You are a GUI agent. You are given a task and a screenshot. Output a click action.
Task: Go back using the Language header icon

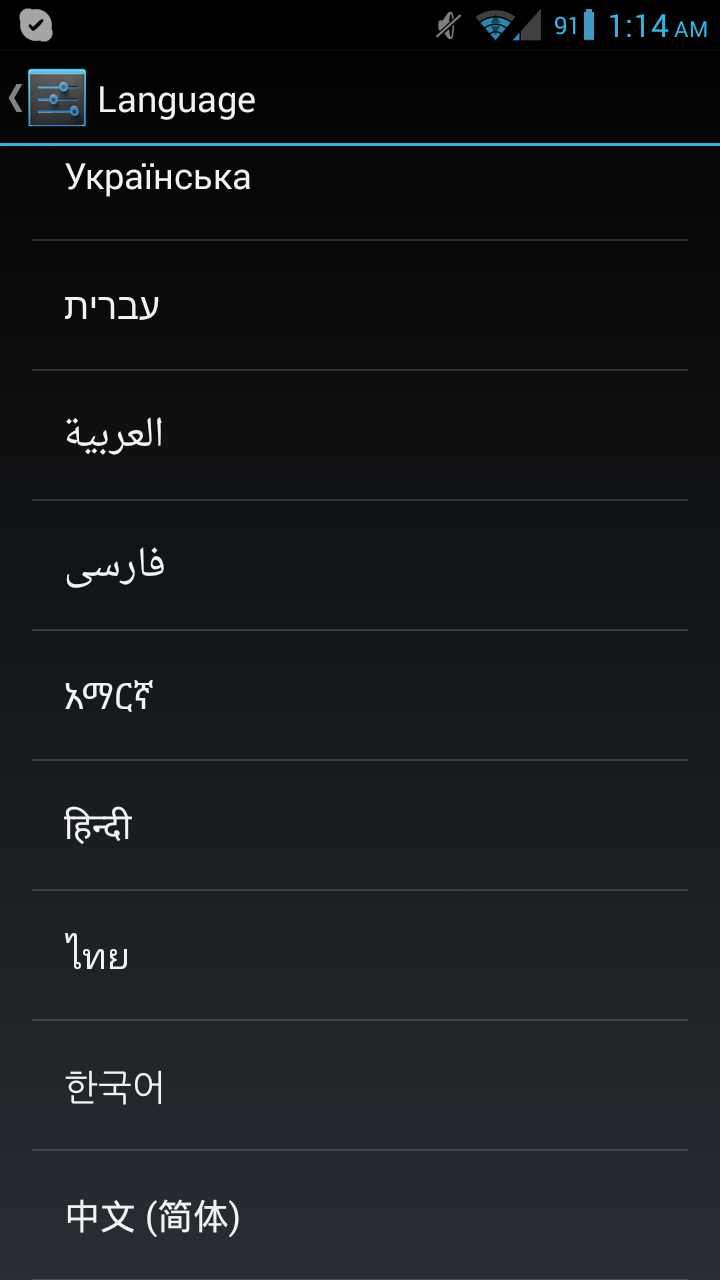(47, 98)
